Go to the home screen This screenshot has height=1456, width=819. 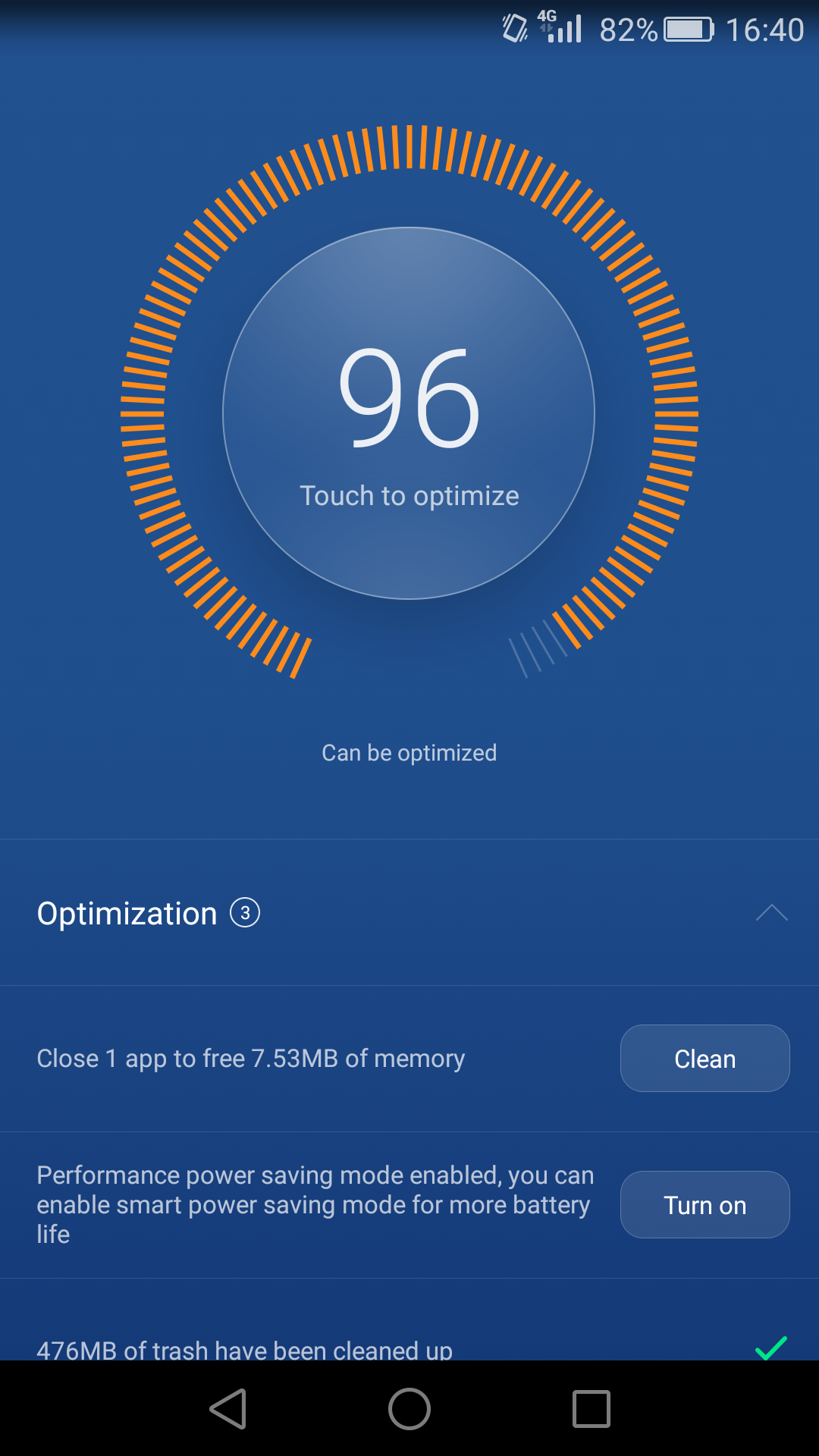(x=409, y=1409)
